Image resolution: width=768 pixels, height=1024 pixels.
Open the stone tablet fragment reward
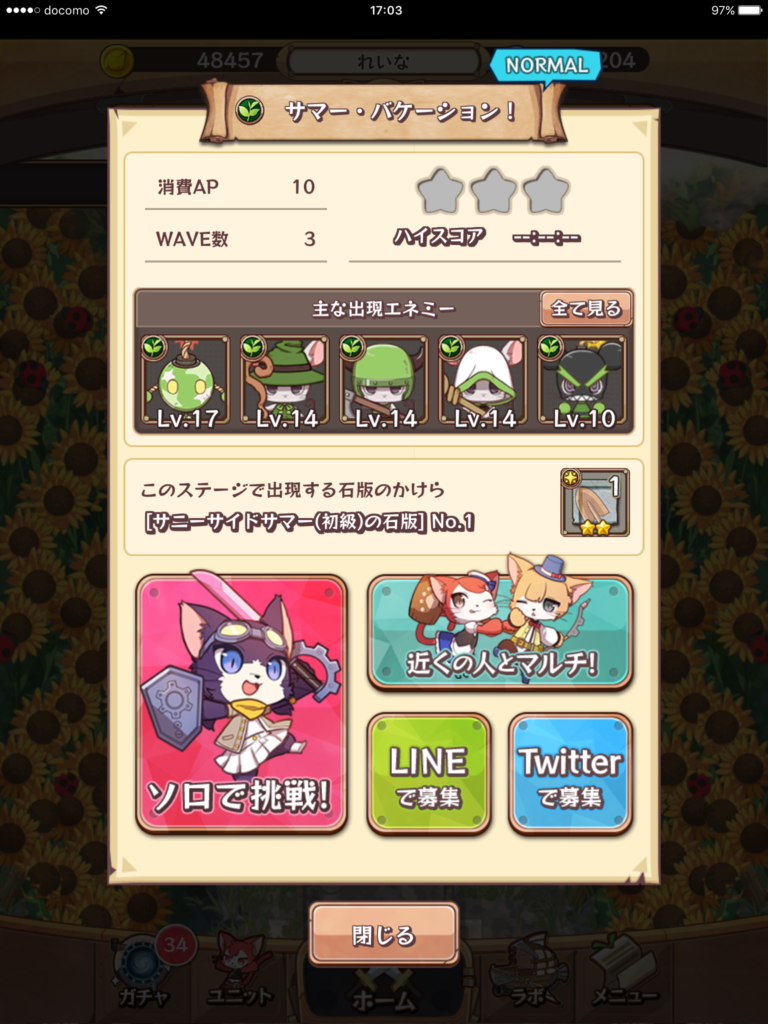tap(595, 503)
